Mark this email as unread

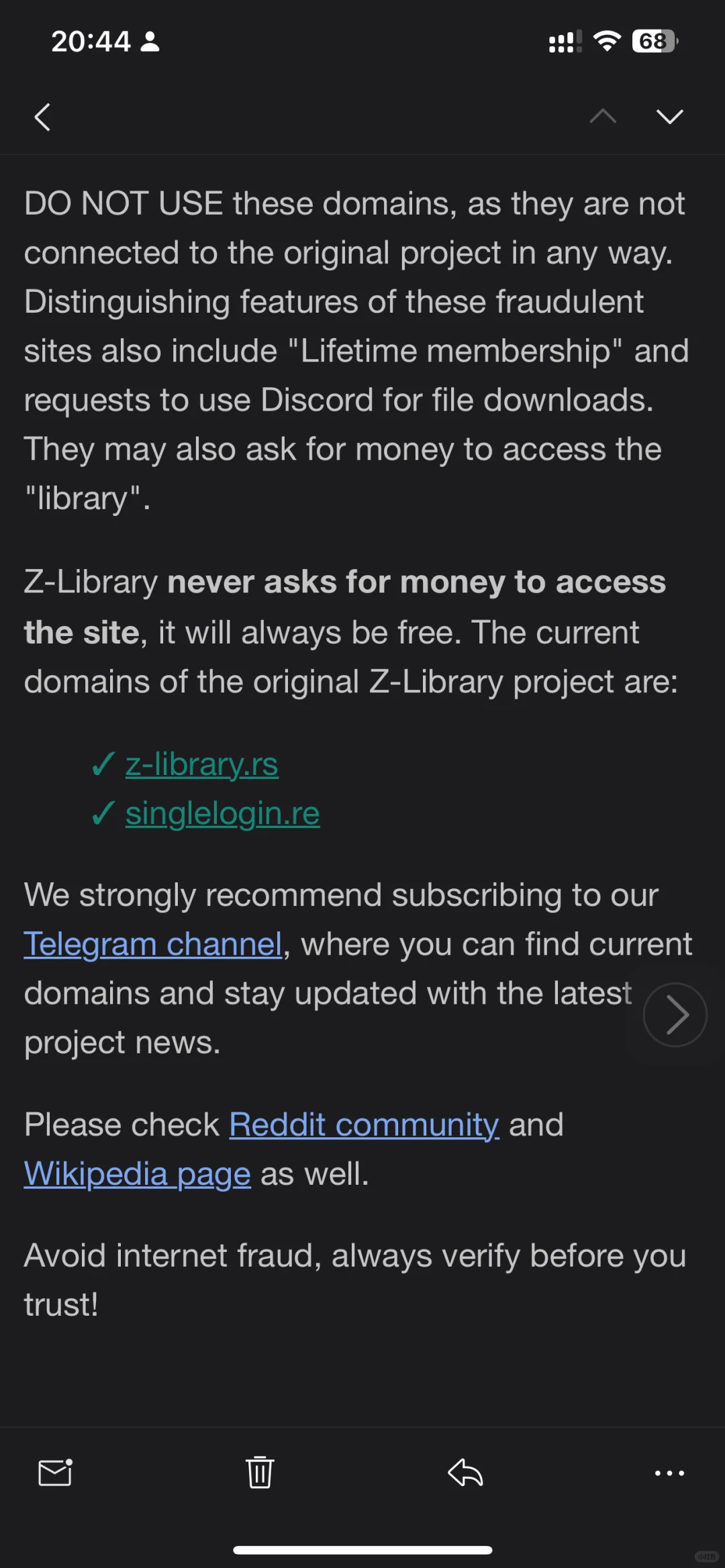[55, 1473]
